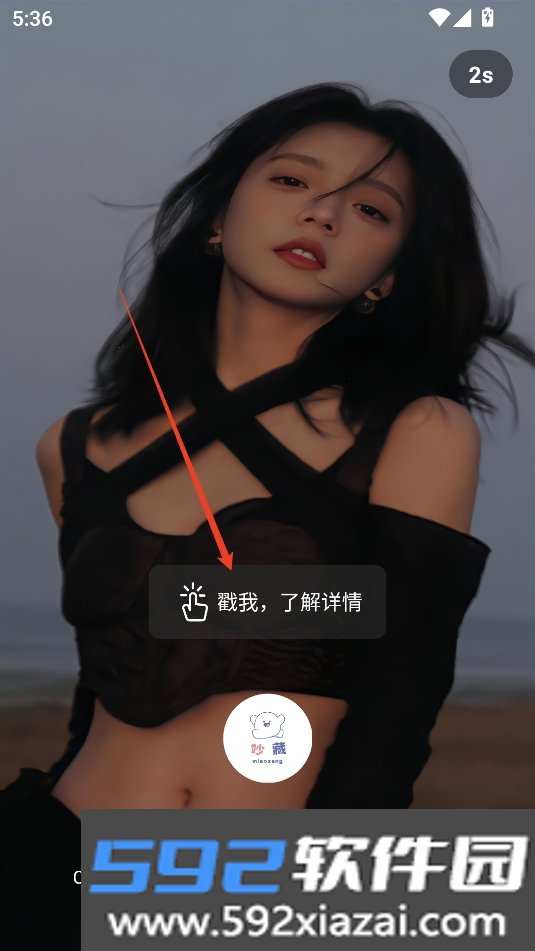Skip the splash ad countdown

pyautogui.click(x=480, y=75)
